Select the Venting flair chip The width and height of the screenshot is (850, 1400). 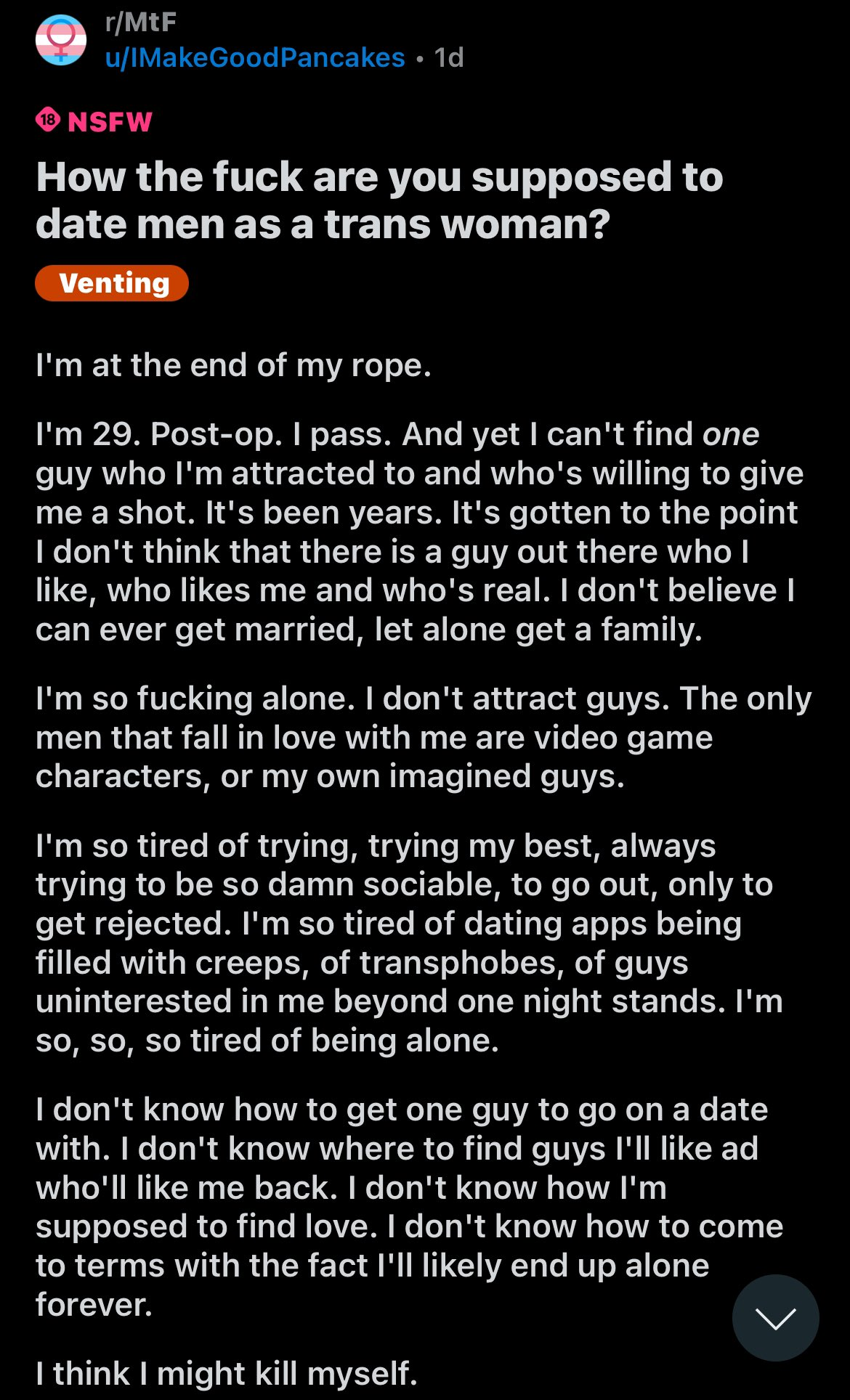coord(112,283)
